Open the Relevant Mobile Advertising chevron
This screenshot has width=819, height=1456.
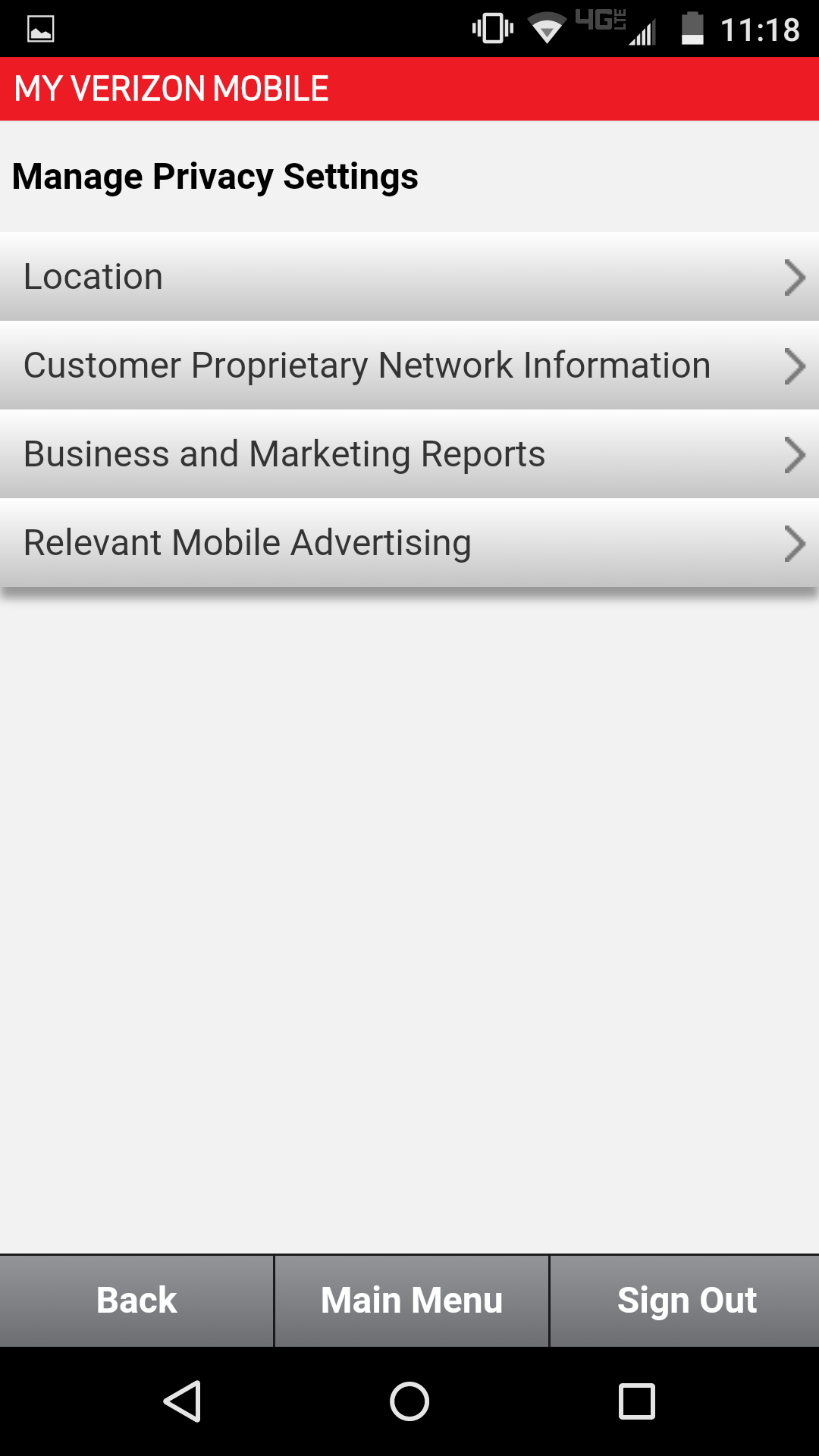pyautogui.click(x=795, y=543)
